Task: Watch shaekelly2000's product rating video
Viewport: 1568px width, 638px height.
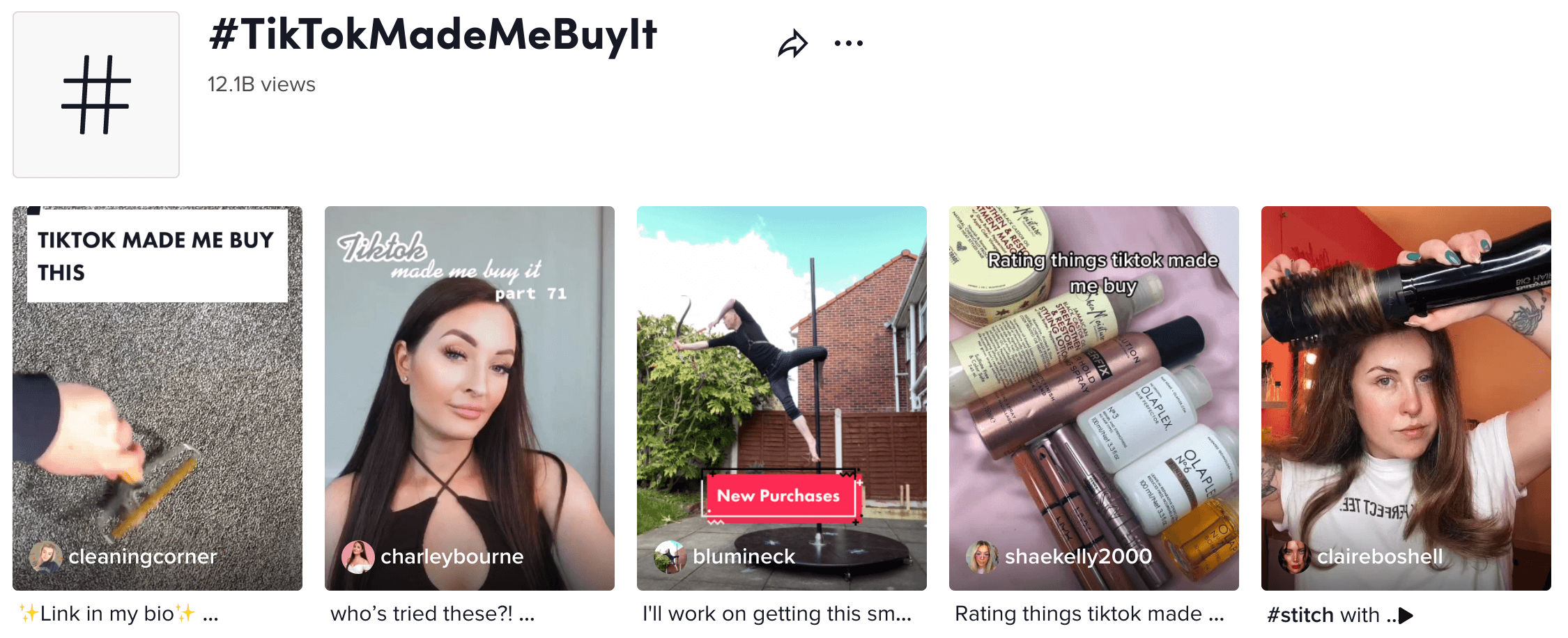Action: 1093,398
